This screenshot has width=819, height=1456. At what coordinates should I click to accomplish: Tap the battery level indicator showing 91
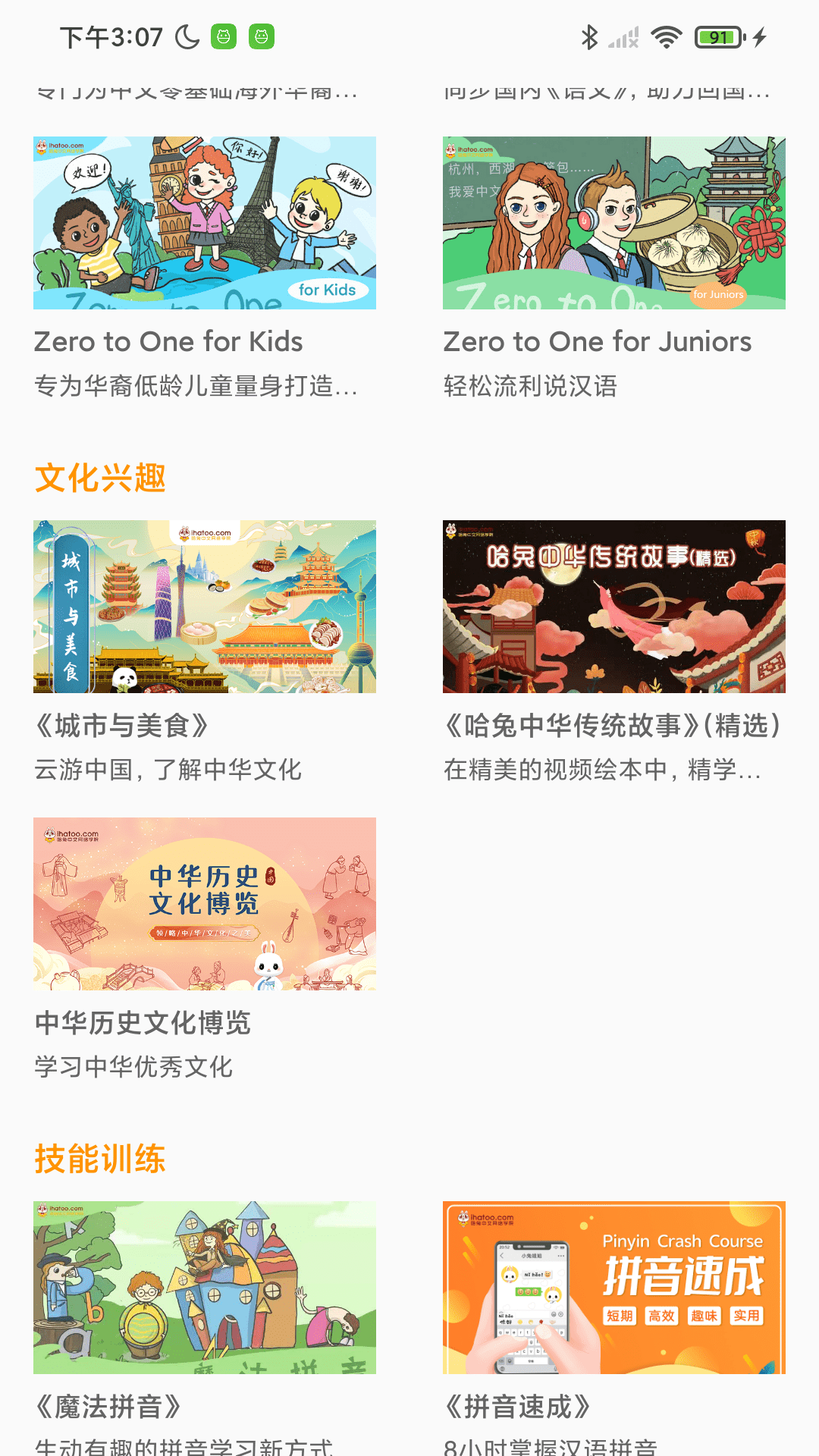tap(716, 35)
